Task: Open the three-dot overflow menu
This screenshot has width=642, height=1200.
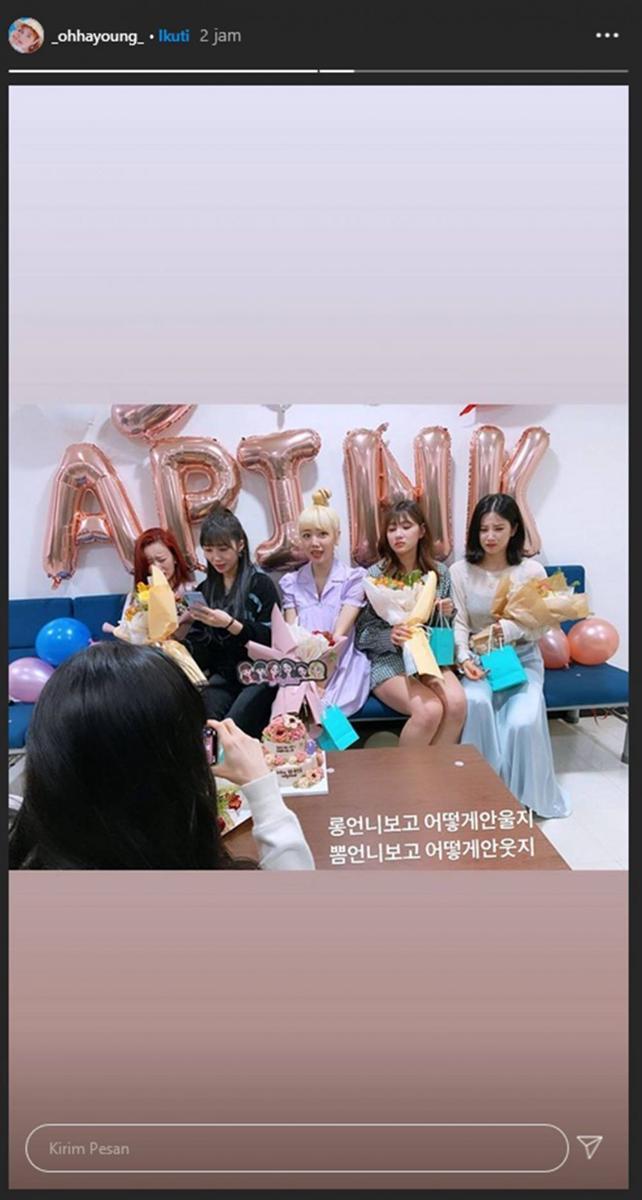Action: [607, 35]
